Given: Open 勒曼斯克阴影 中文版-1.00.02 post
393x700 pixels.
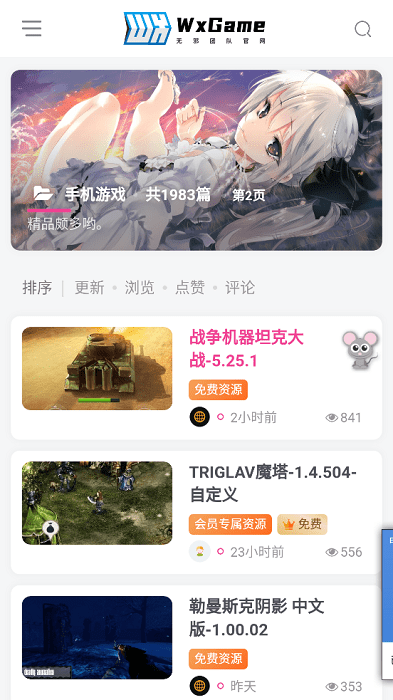Looking at the screenshot, I should pyautogui.click(x=257, y=618).
